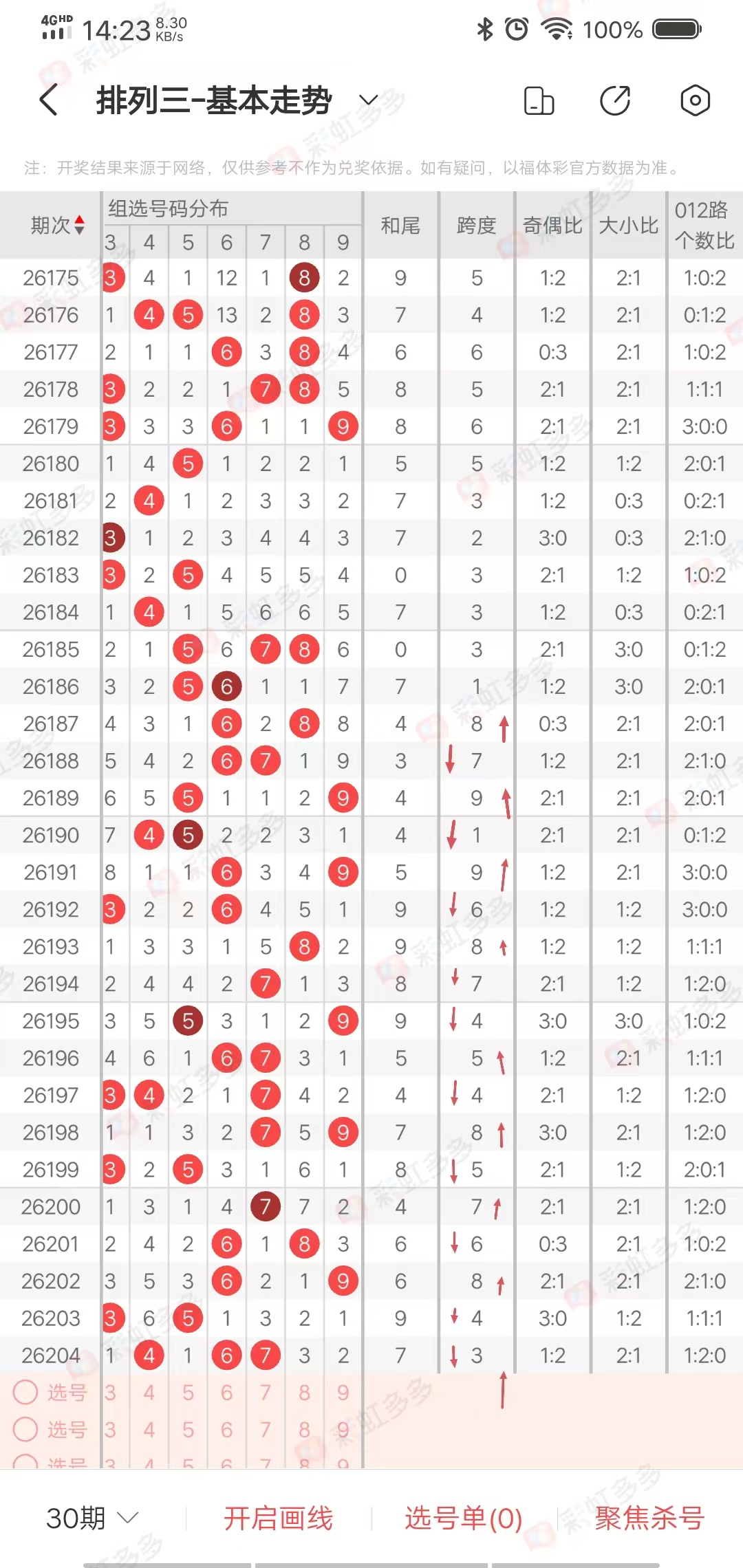Open the 30期 period dropdown
Image resolution: width=743 pixels, height=1568 pixels.
(x=92, y=1518)
